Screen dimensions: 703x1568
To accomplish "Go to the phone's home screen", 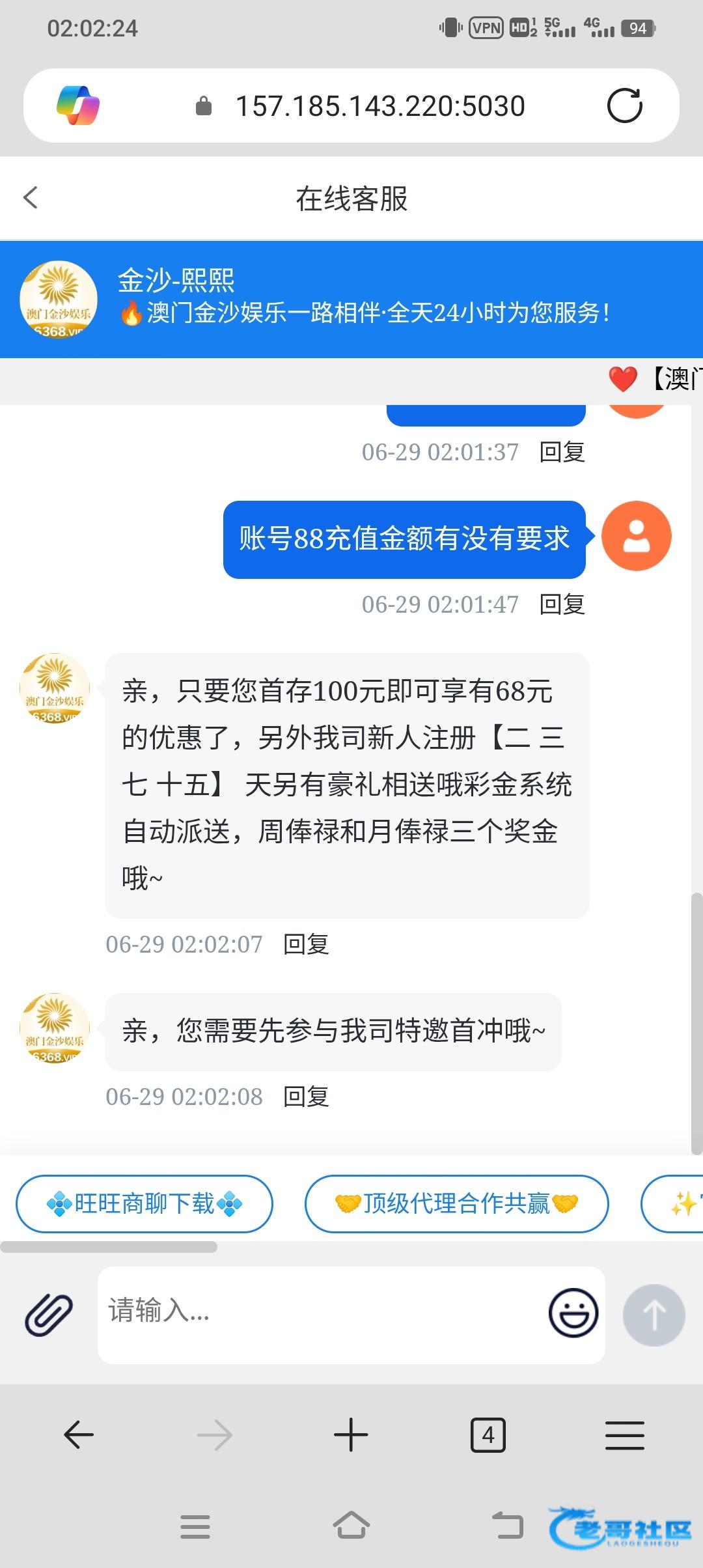I will [351, 1525].
